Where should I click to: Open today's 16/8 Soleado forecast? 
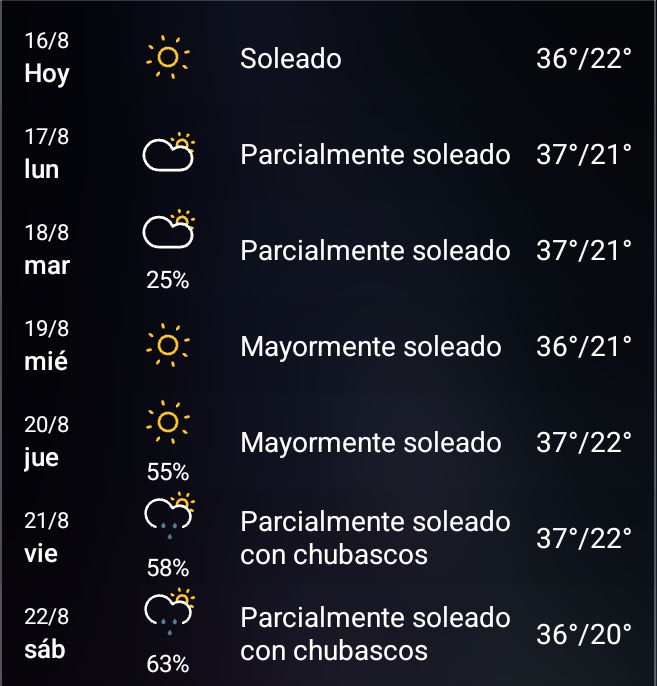pyautogui.click(x=328, y=57)
